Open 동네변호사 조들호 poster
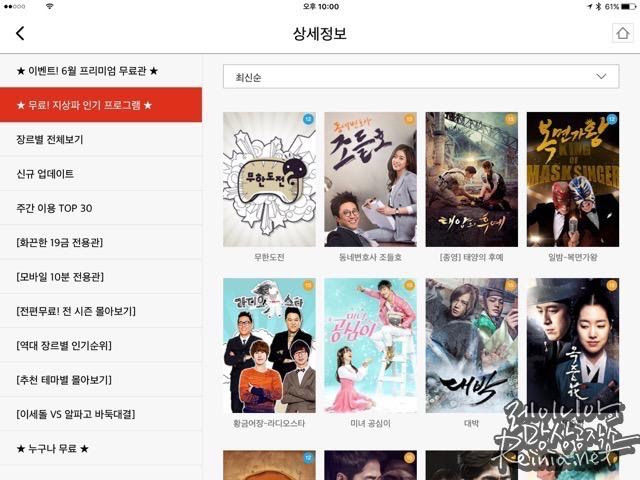This screenshot has width=640, height=480. [x=370, y=179]
